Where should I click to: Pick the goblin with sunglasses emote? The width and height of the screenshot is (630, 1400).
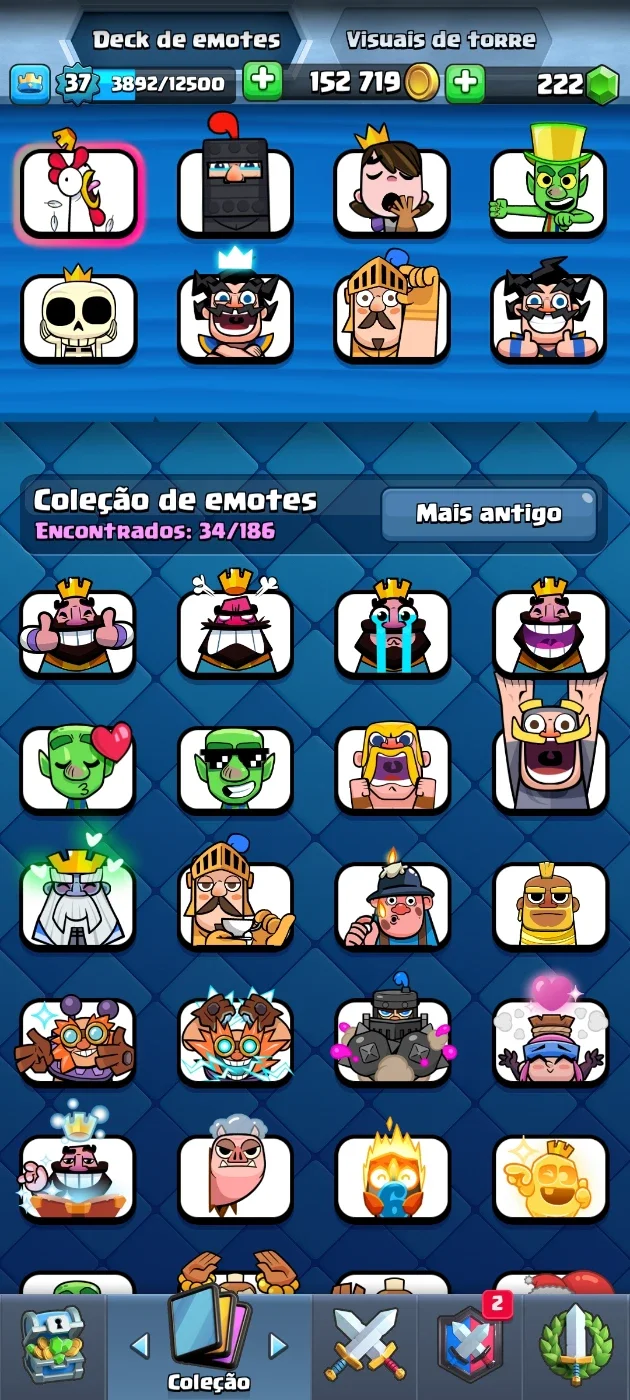click(x=235, y=767)
